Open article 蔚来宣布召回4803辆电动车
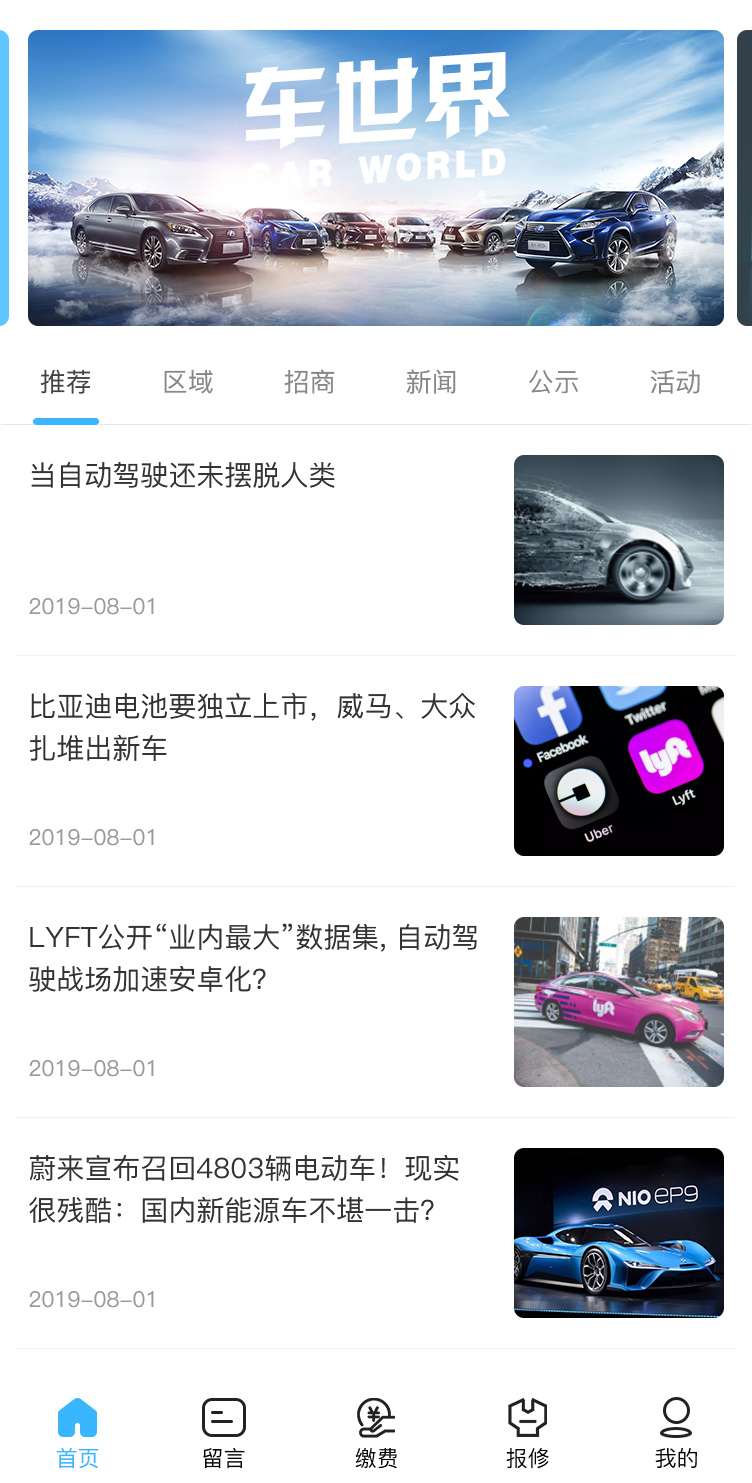The width and height of the screenshot is (752, 1483). point(245,1189)
